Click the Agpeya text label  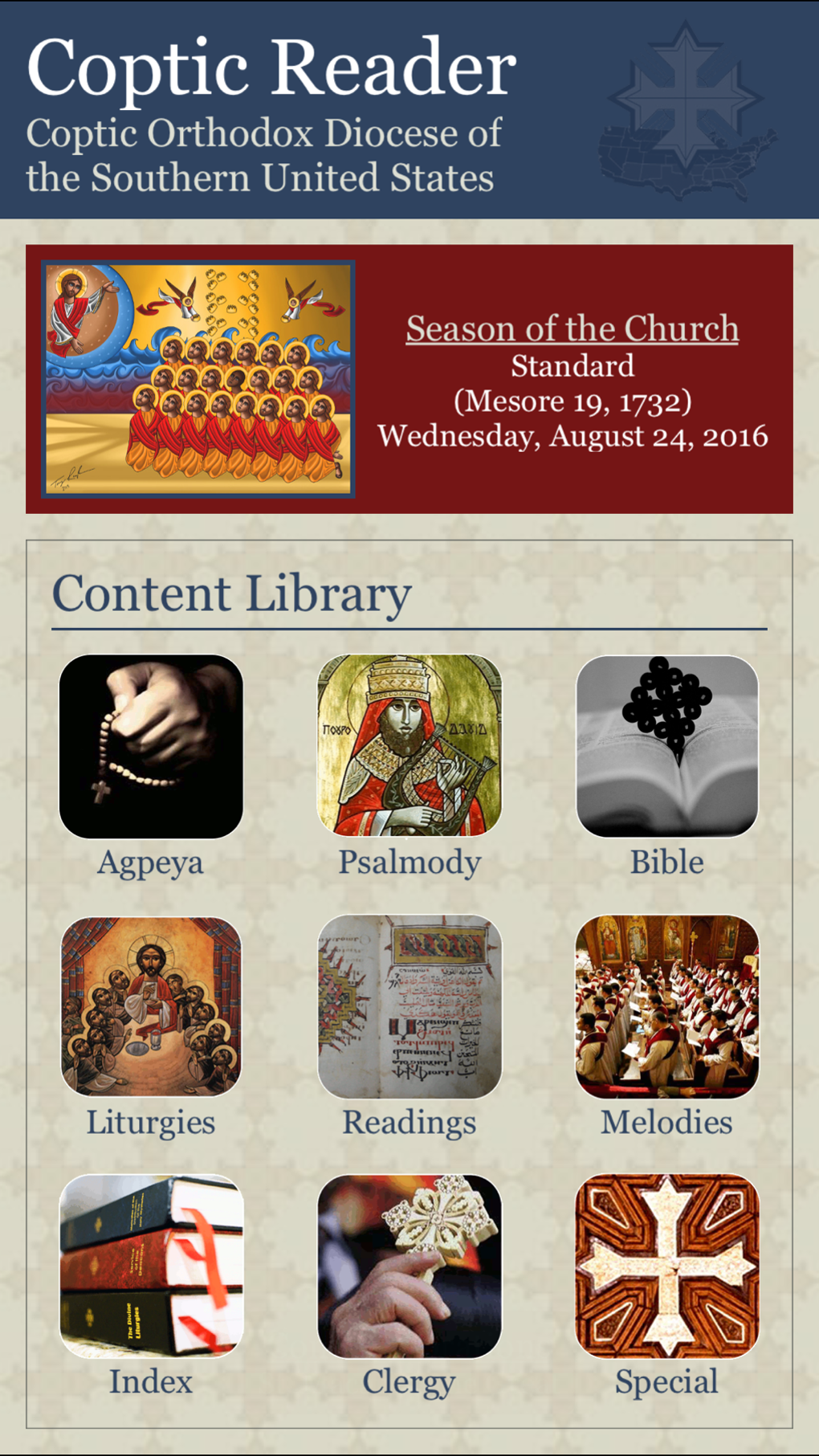[150, 863]
